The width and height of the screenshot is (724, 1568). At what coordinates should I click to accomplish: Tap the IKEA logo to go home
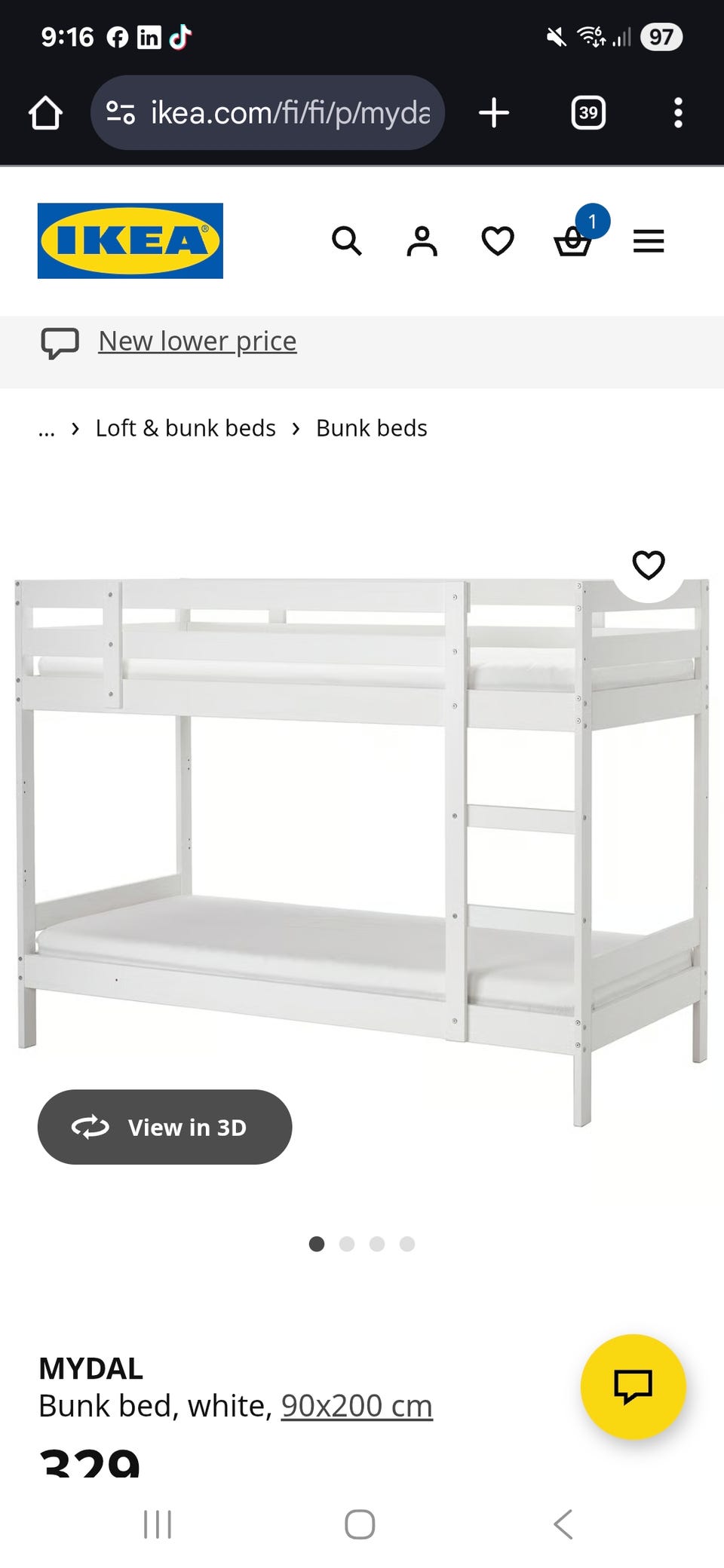pyautogui.click(x=130, y=241)
